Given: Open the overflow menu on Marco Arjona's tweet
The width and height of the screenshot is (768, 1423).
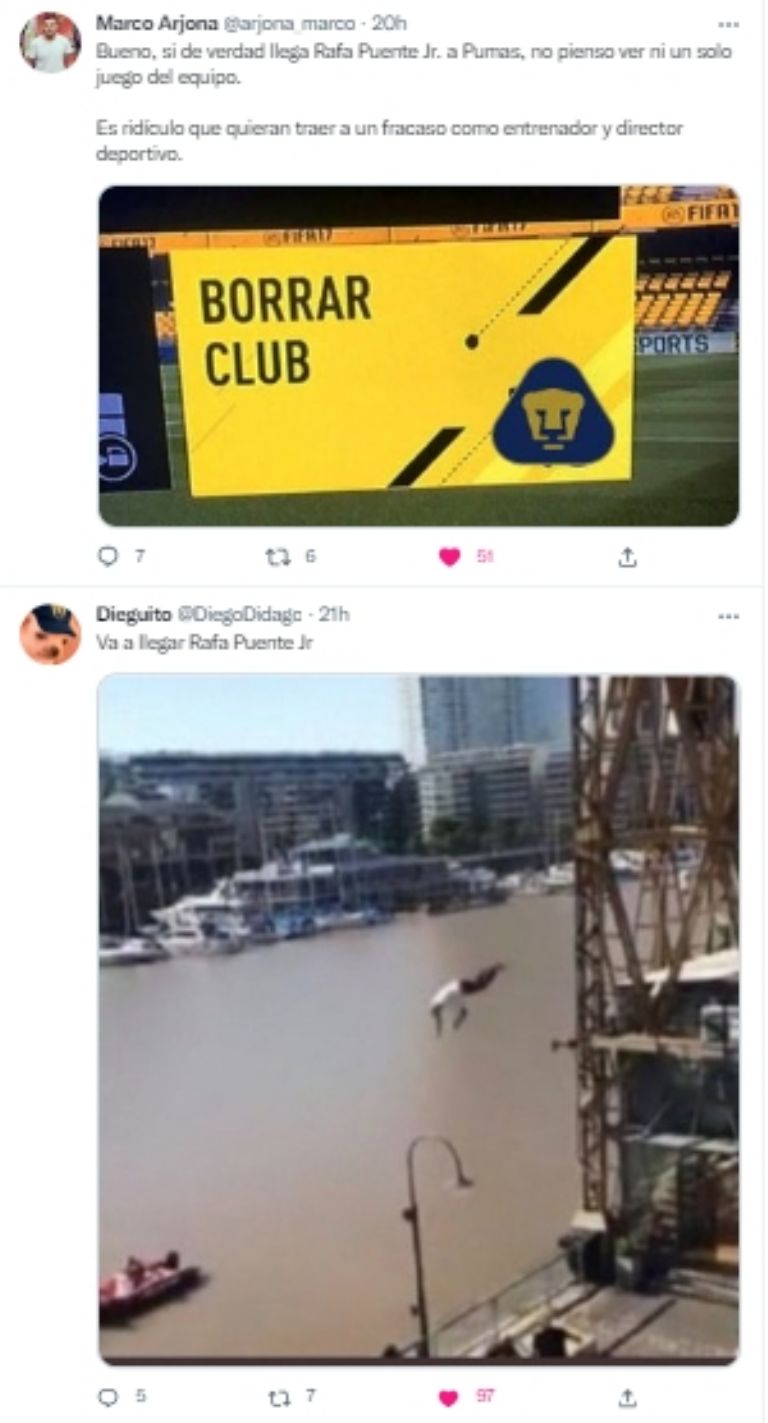Looking at the screenshot, I should point(728,23).
